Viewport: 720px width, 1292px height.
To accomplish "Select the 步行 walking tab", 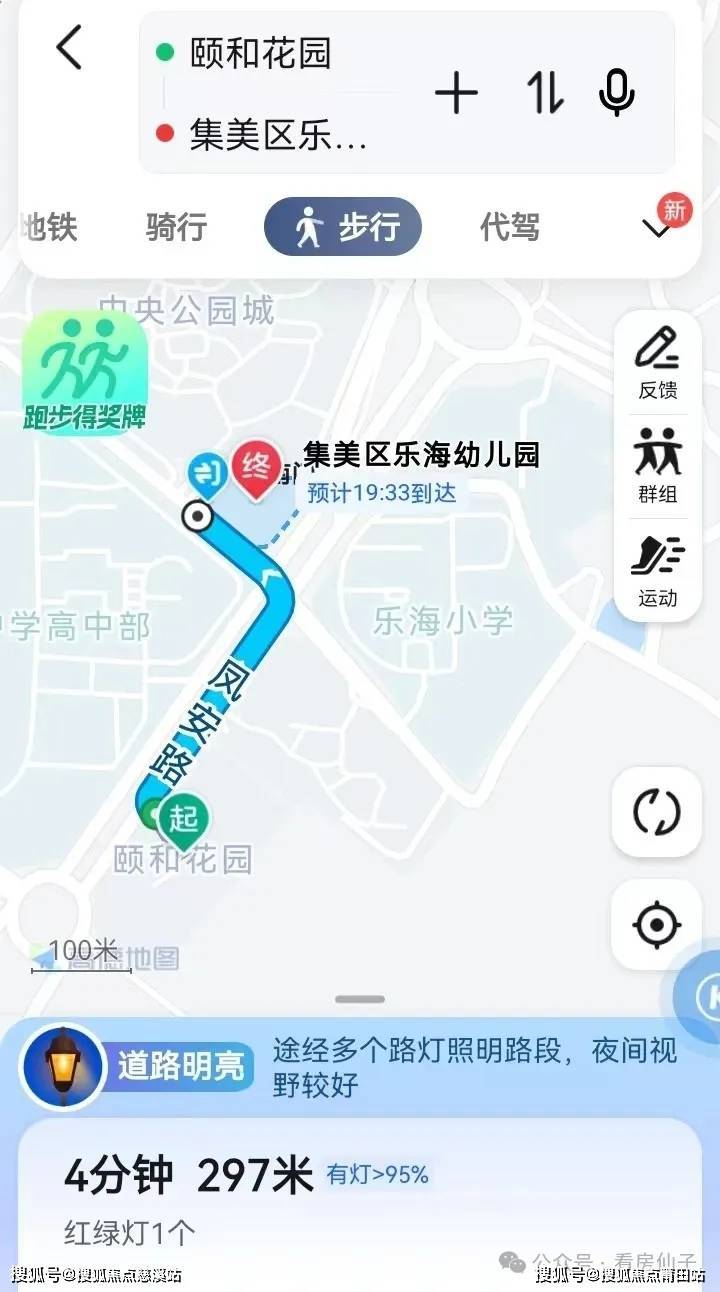I will coord(343,228).
